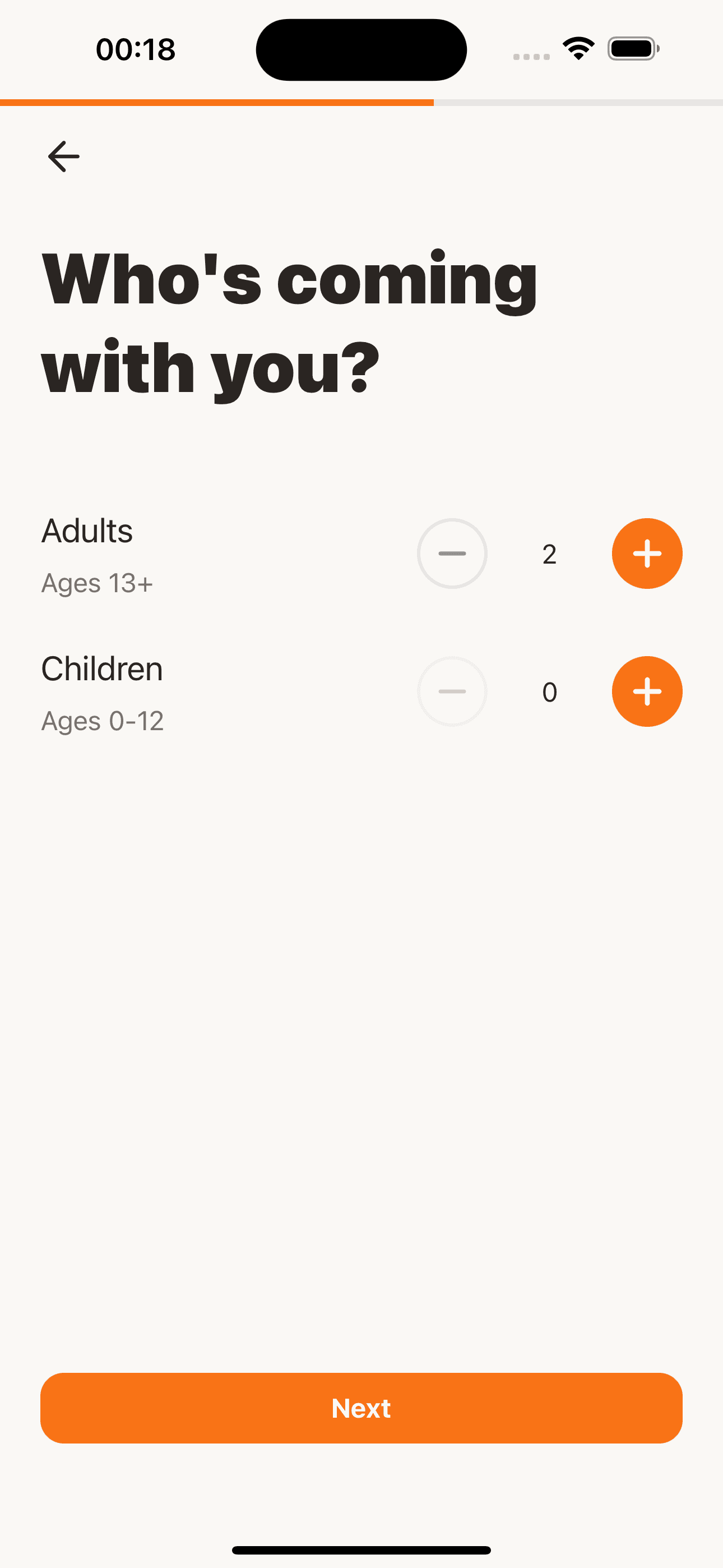The height and width of the screenshot is (1568, 723).
Task: Continue with the Next button
Action: (361, 1408)
